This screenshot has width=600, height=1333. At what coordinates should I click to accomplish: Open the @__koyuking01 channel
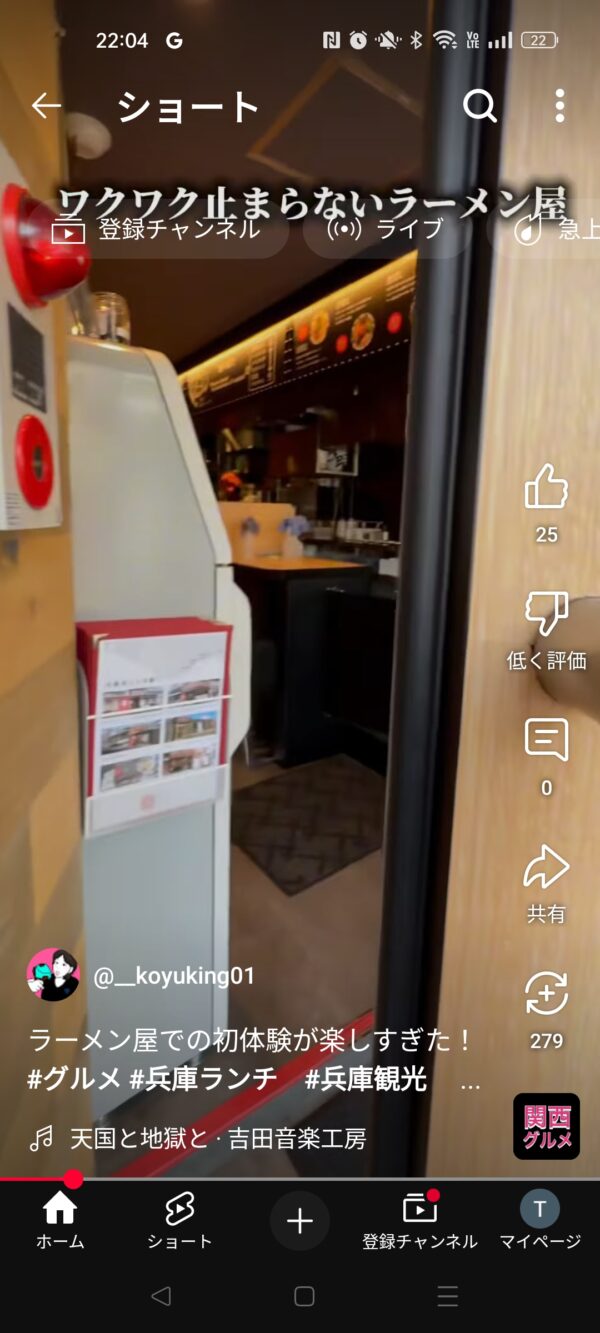click(174, 976)
